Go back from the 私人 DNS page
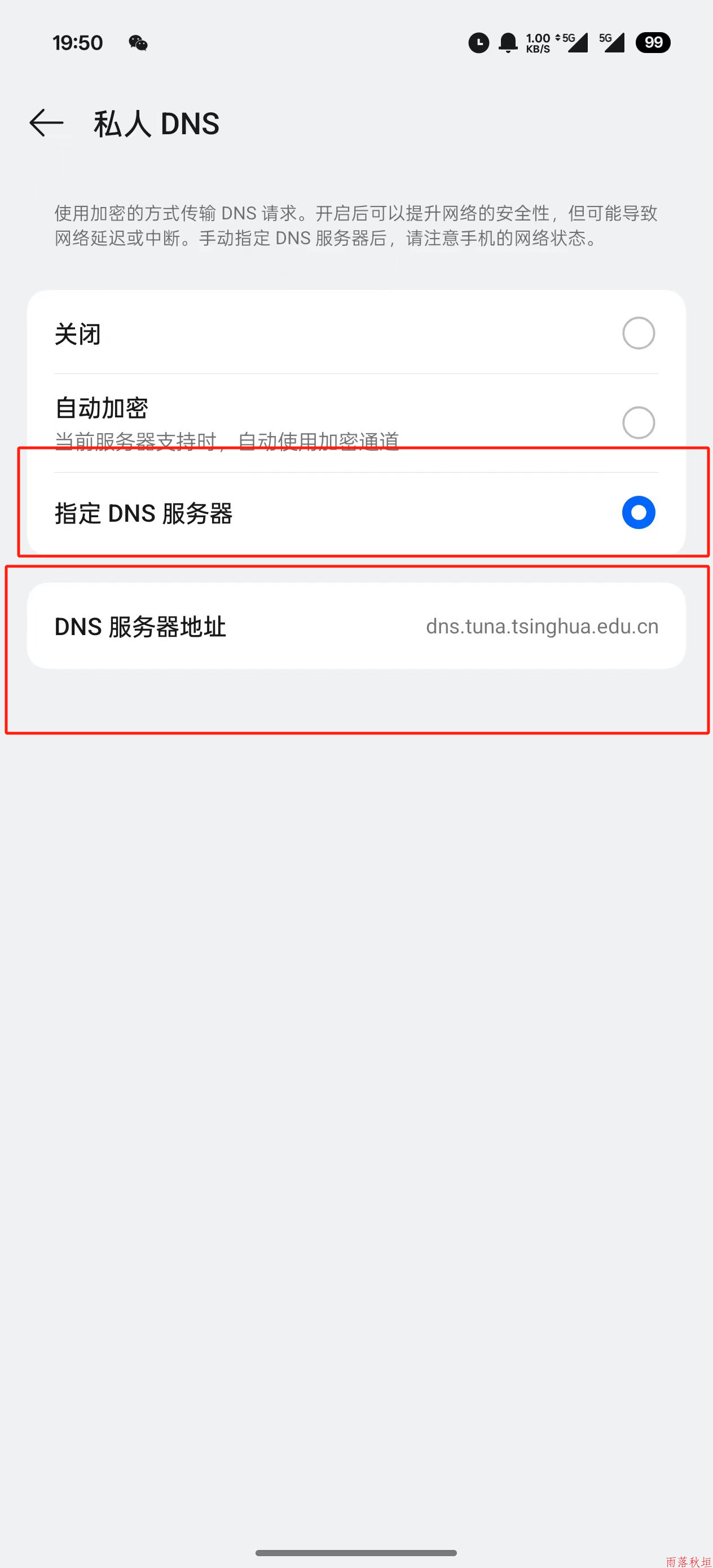Image resolution: width=713 pixels, height=1568 pixels. point(47,124)
